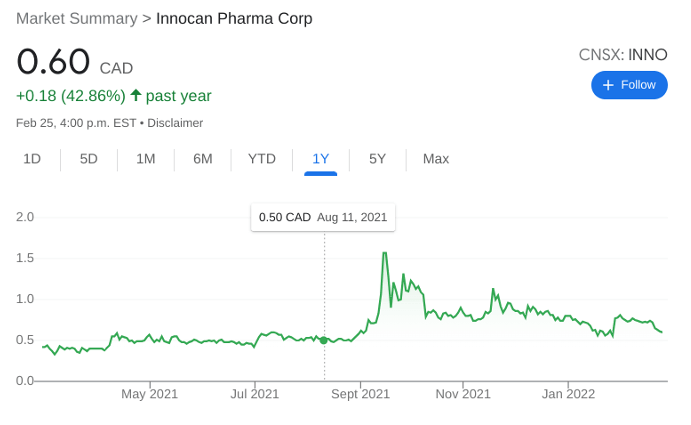Open the Market Summary link
The height and width of the screenshot is (425, 691).
click(77, 19)
